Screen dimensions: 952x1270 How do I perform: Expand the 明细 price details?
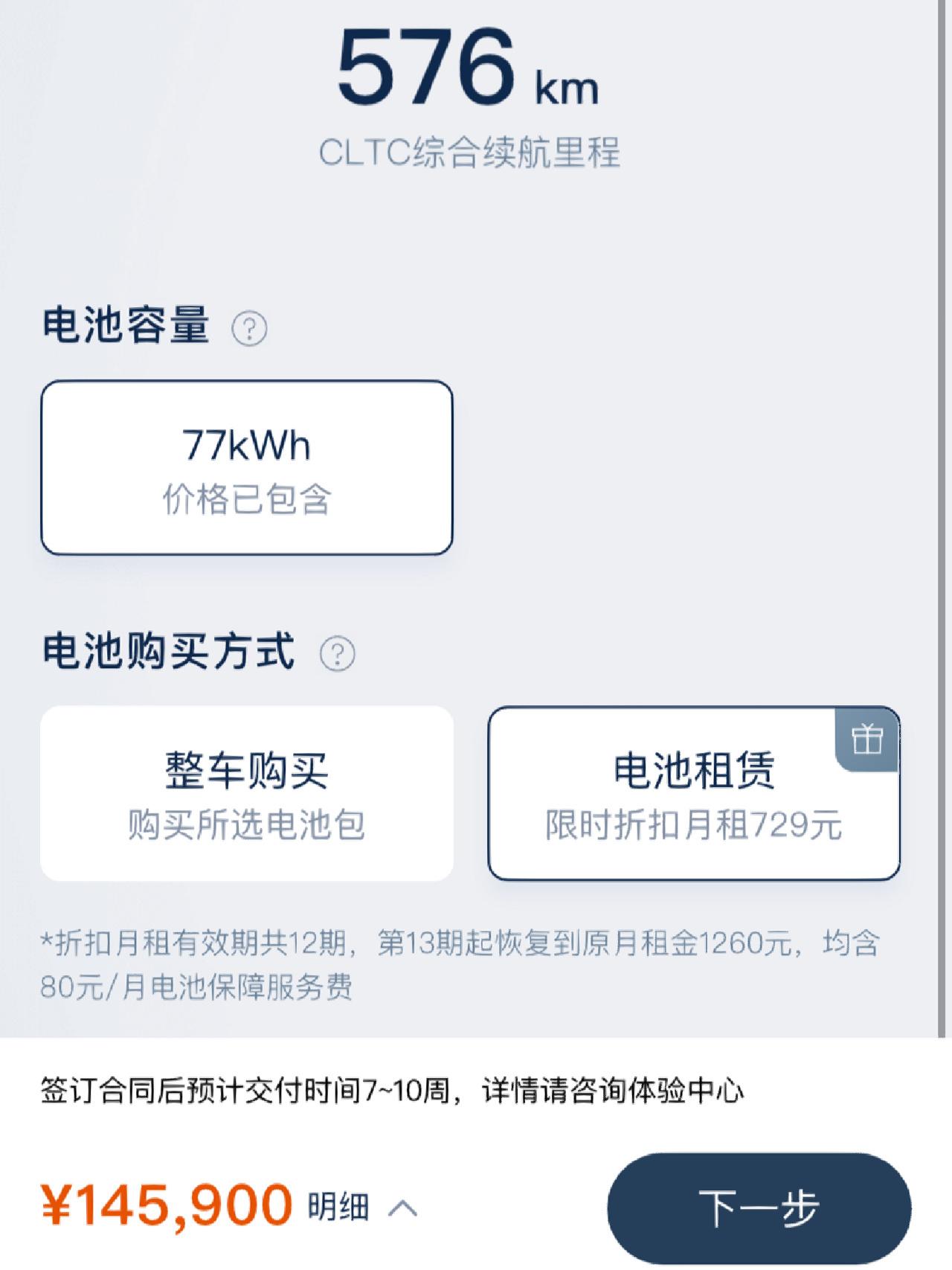362,1207
